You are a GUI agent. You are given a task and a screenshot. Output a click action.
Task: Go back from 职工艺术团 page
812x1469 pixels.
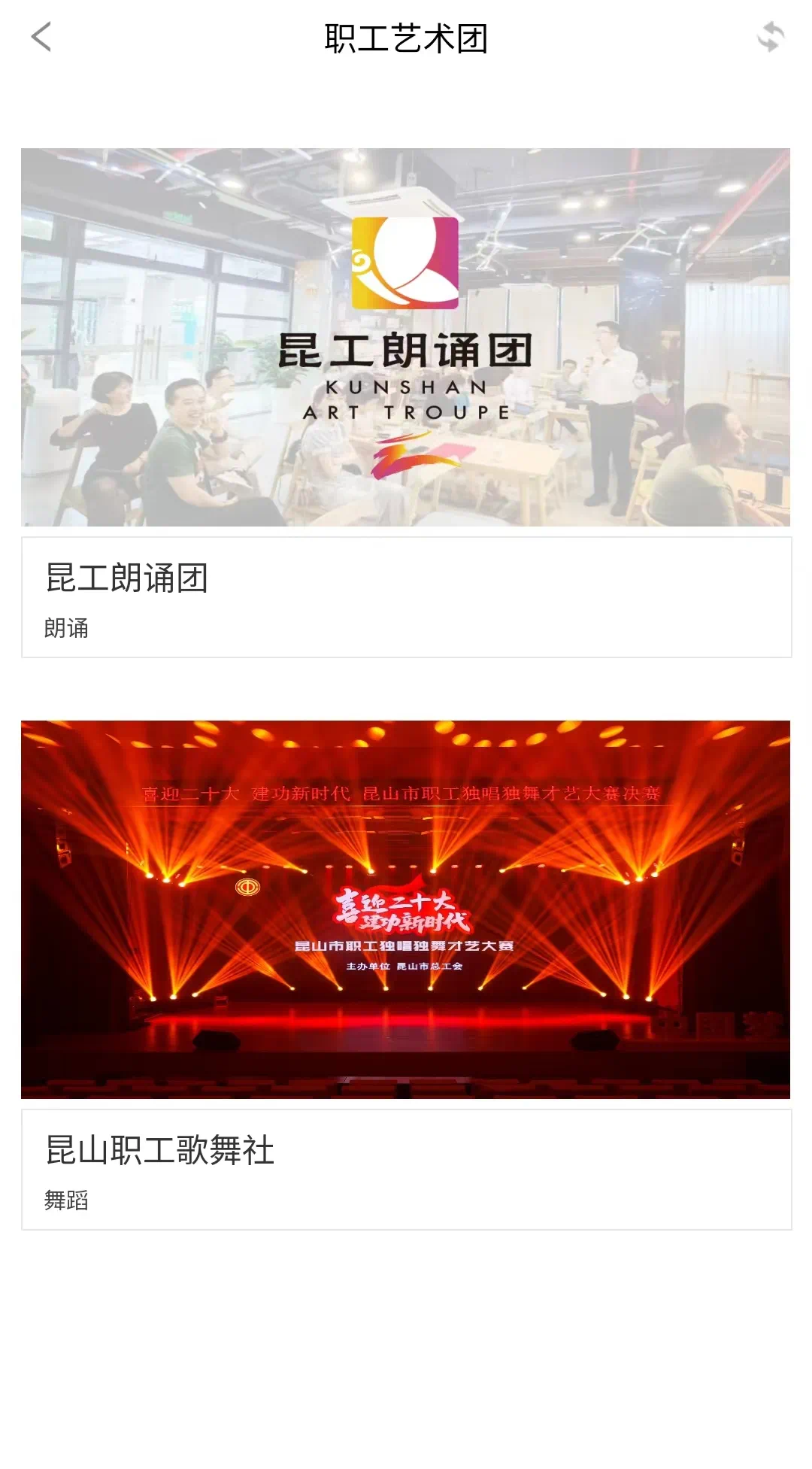pos(41,37)
